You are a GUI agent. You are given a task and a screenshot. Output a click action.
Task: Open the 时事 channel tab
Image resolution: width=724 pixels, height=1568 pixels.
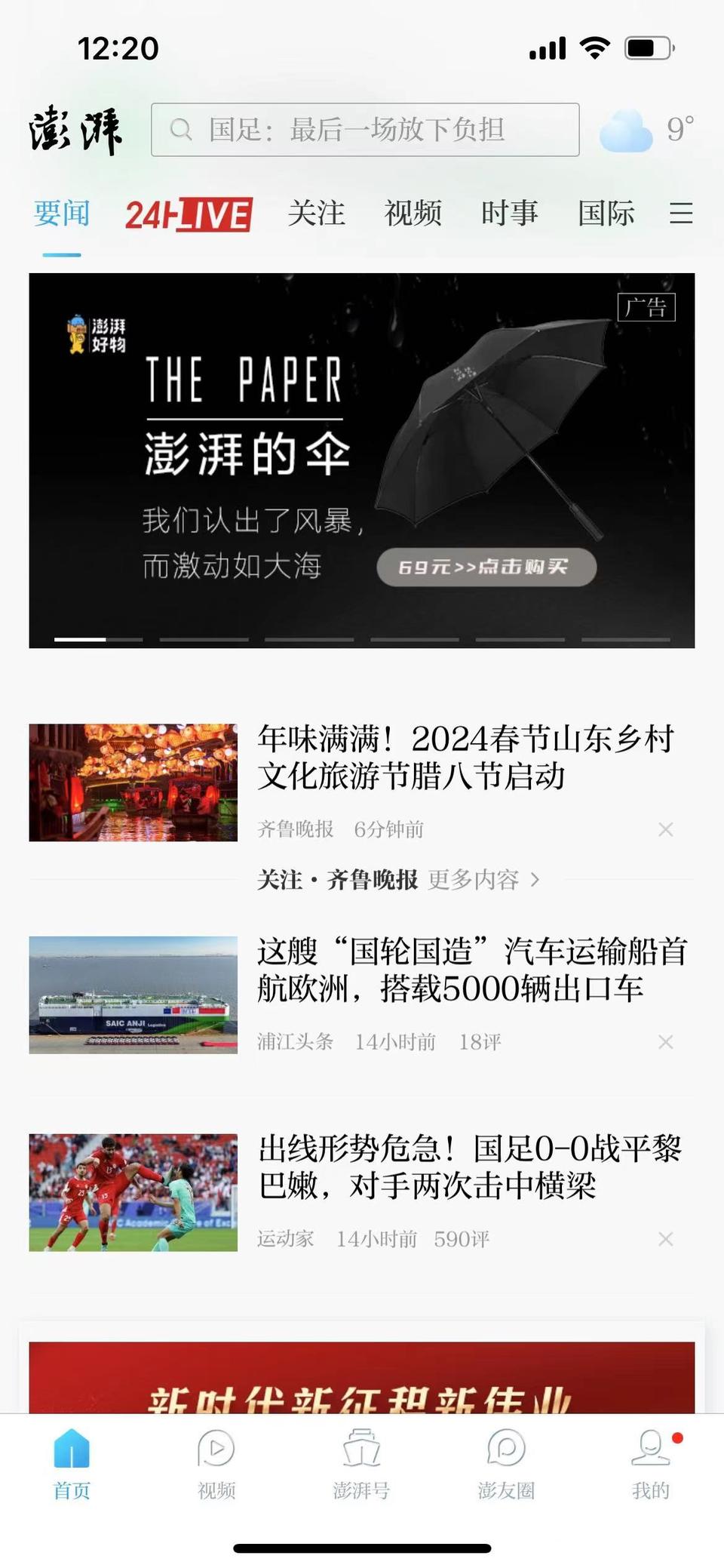click(x=509, y=214)
